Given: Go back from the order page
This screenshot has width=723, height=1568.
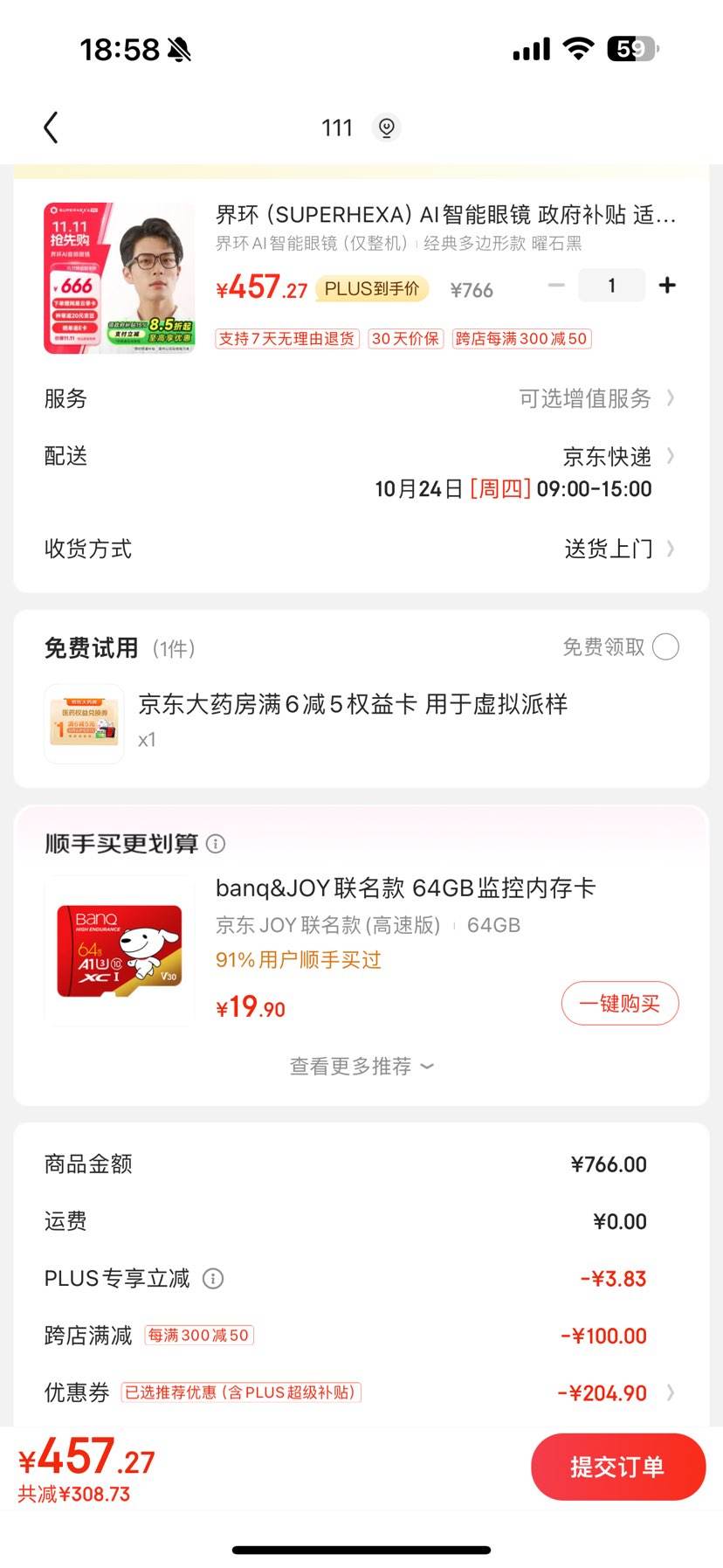Looking at the screenshot, I should (x=51, y=128).
